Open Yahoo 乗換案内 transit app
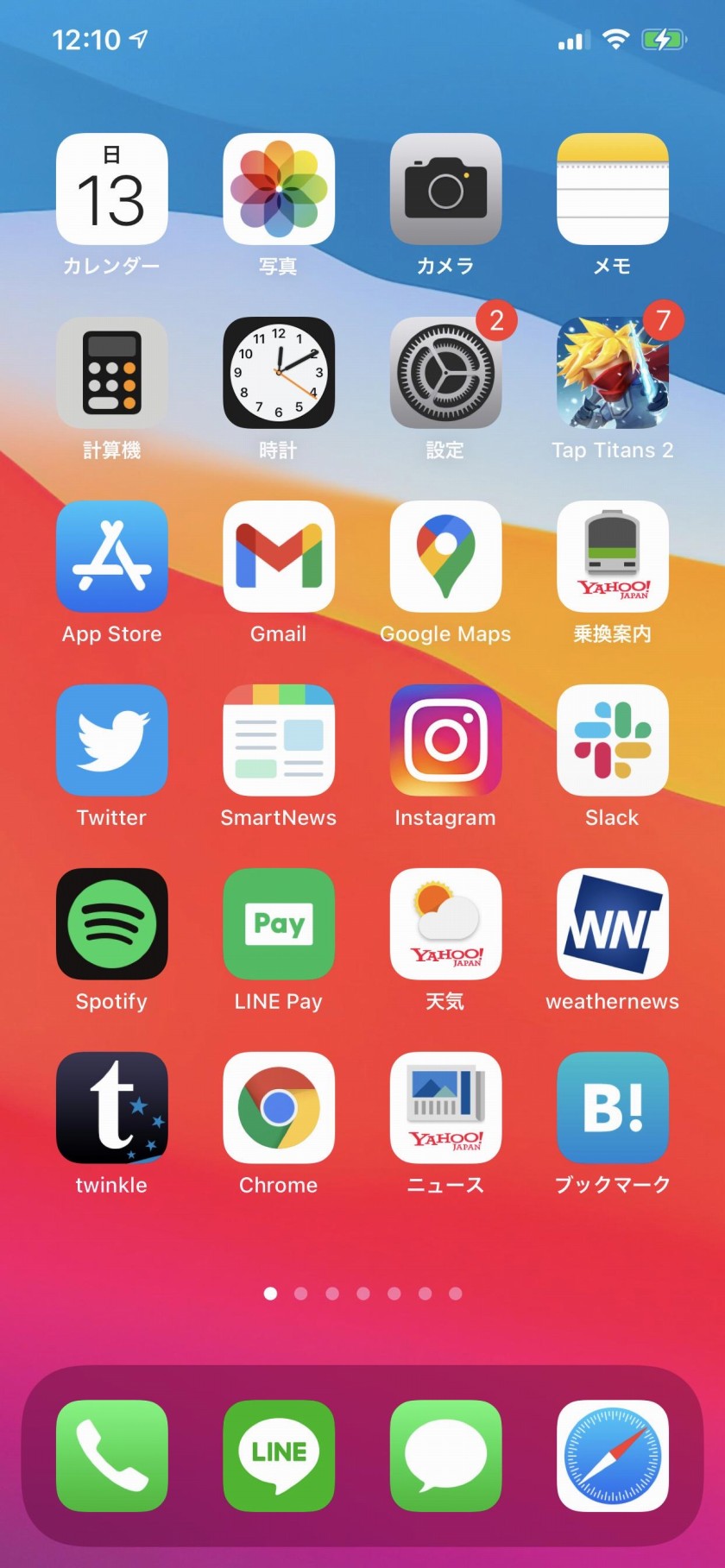Viewport: 725px width, 1568px height. tap(612, 557)
